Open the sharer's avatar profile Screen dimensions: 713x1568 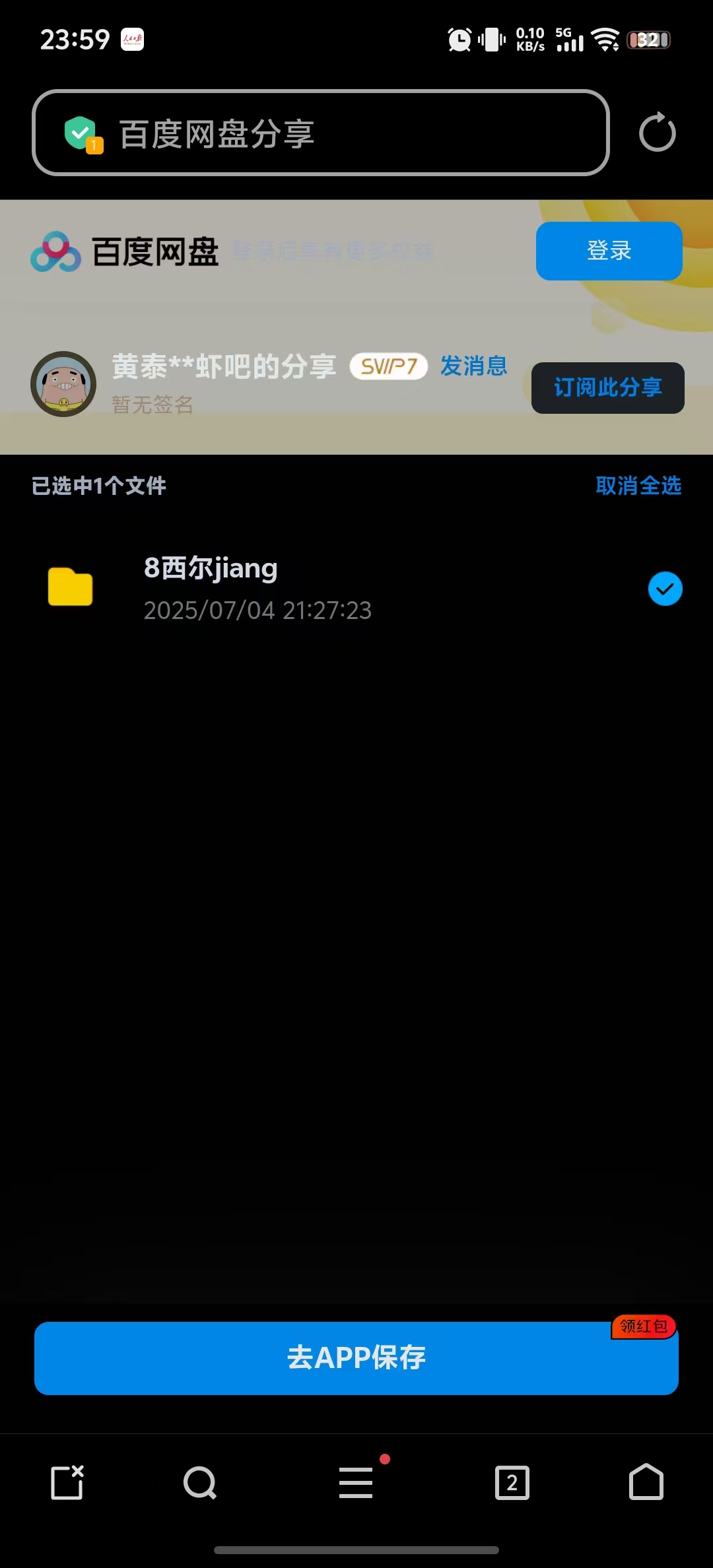point(63,384)
